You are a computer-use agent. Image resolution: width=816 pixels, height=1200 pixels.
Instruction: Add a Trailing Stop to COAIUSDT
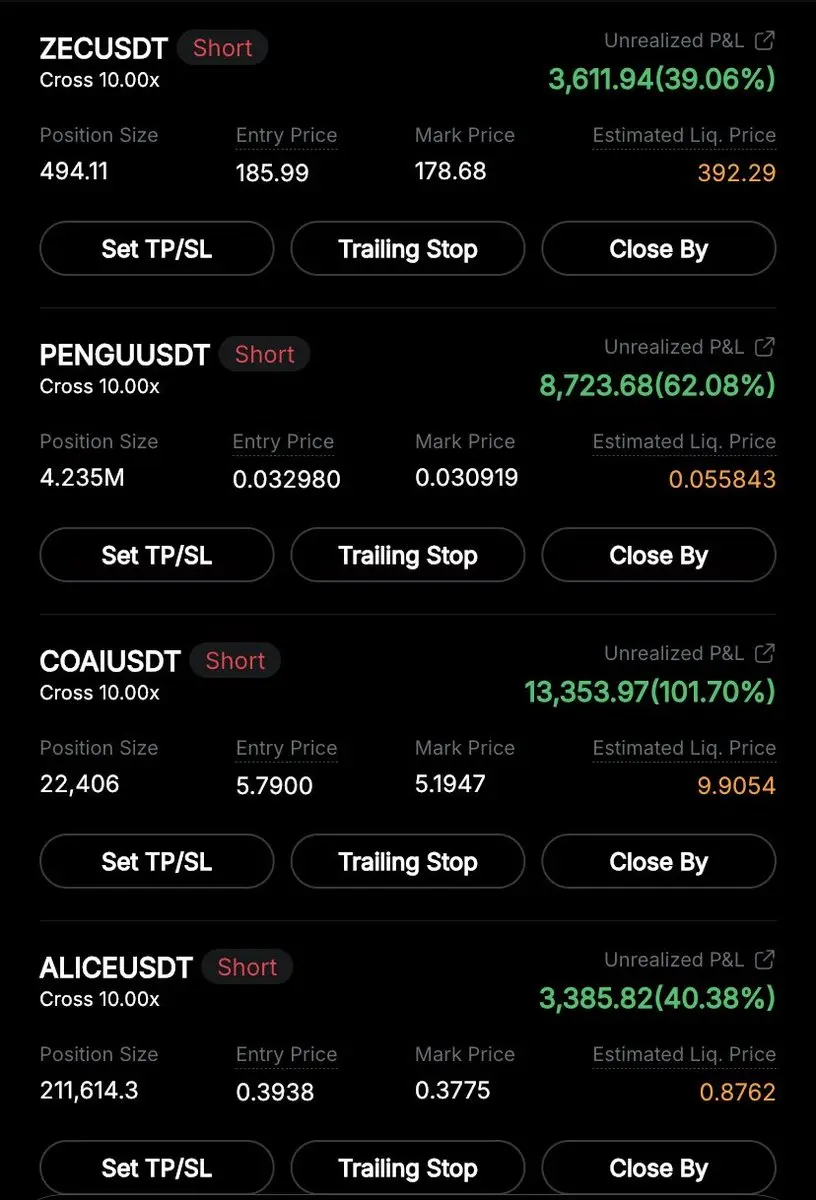coord(408,862)
